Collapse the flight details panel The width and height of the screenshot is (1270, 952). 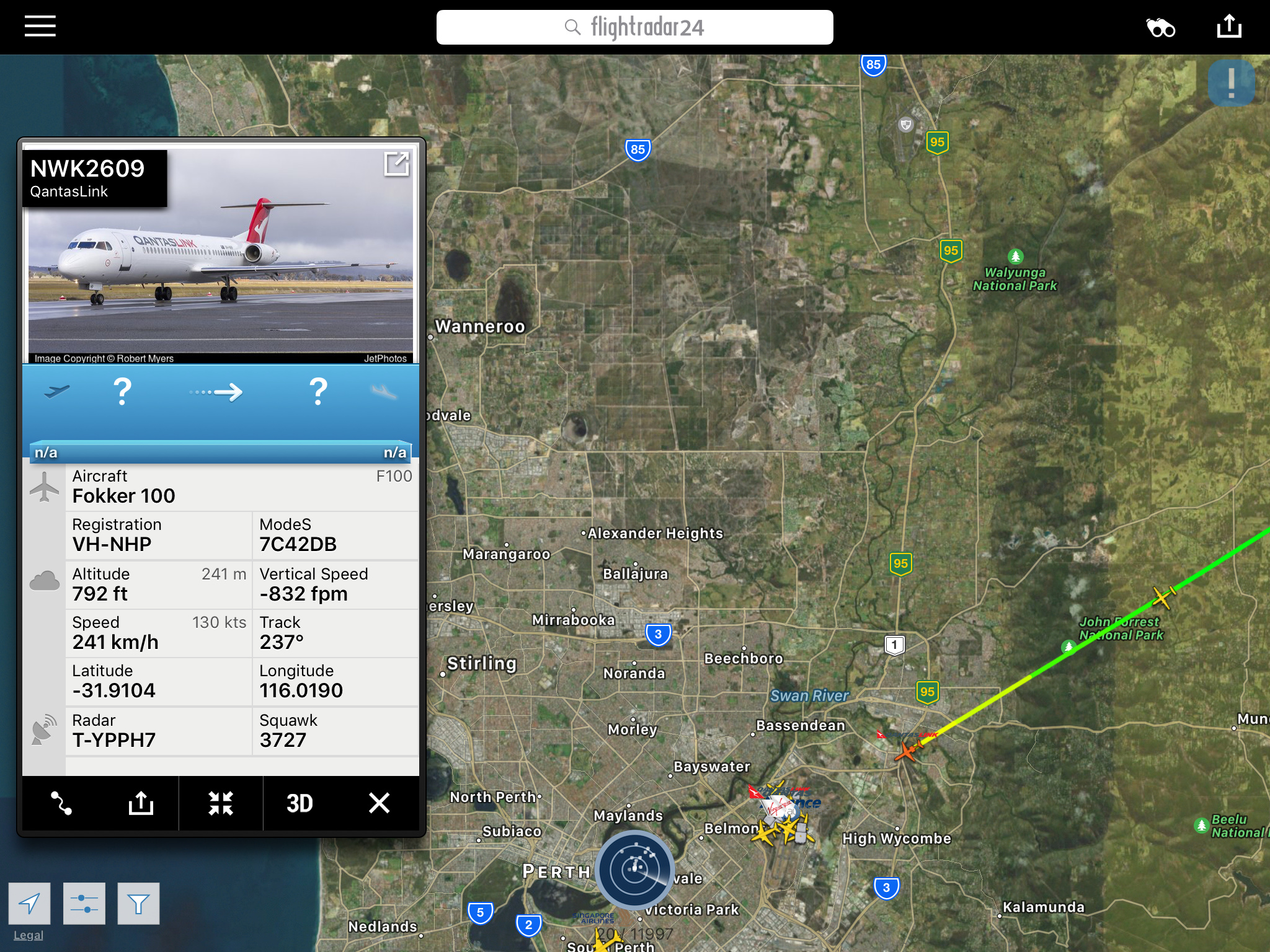[x=221, y=803]
